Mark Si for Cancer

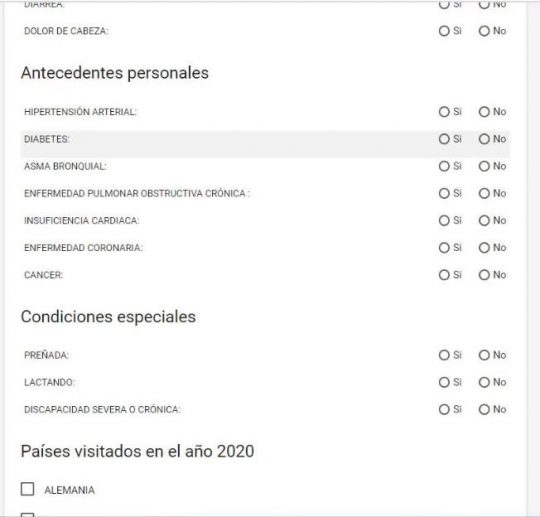coord(444,275)
